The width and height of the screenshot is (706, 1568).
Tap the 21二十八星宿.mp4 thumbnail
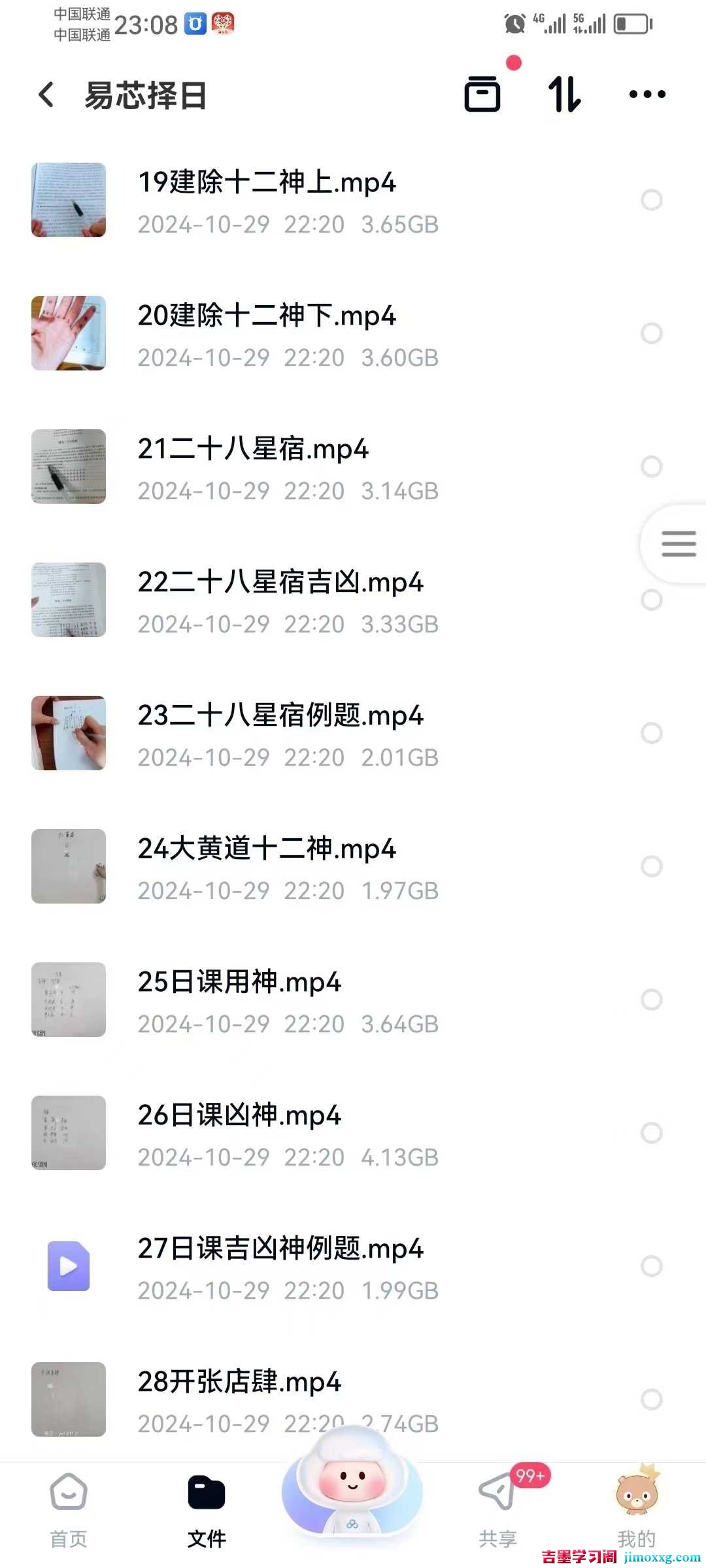coord(68,467)
